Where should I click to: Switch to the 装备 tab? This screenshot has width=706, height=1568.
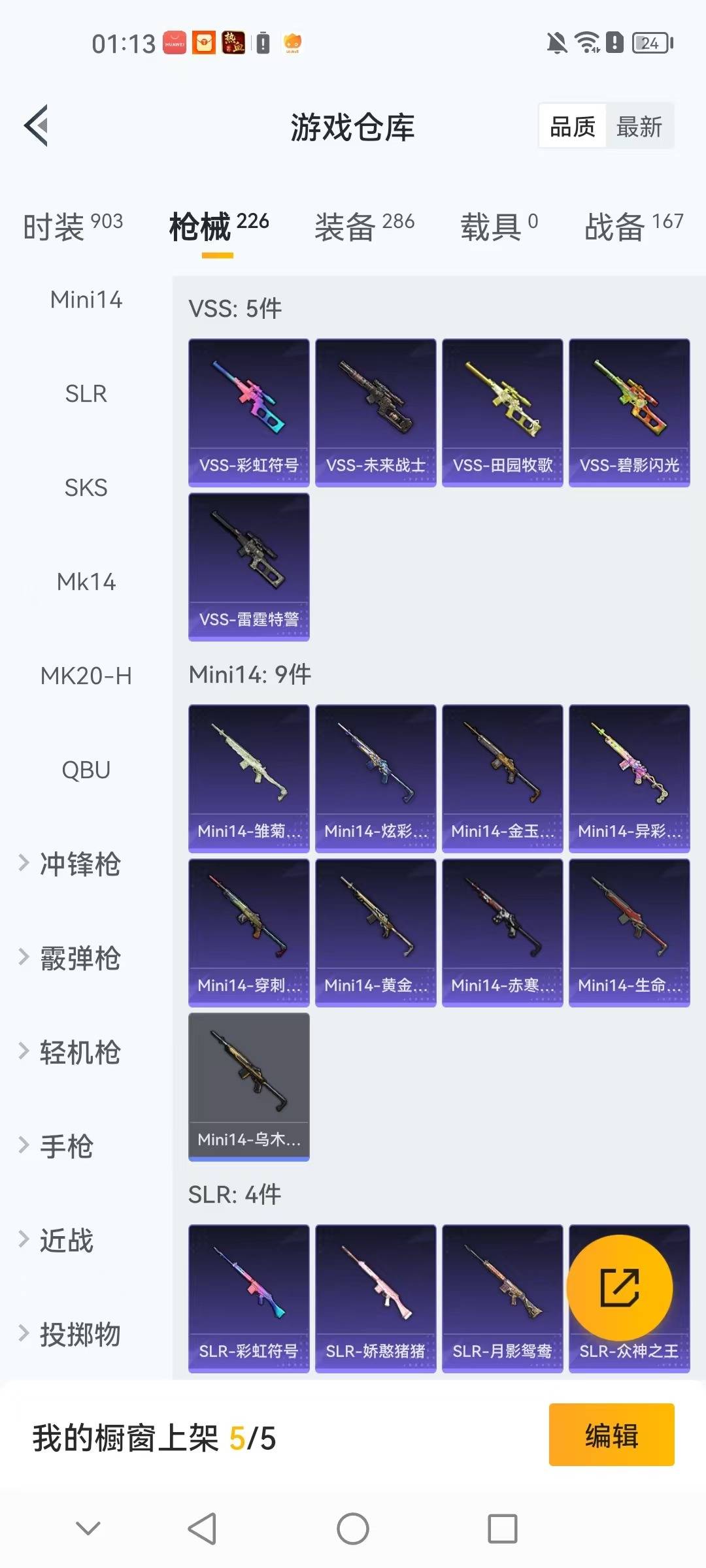click(364, 227)
